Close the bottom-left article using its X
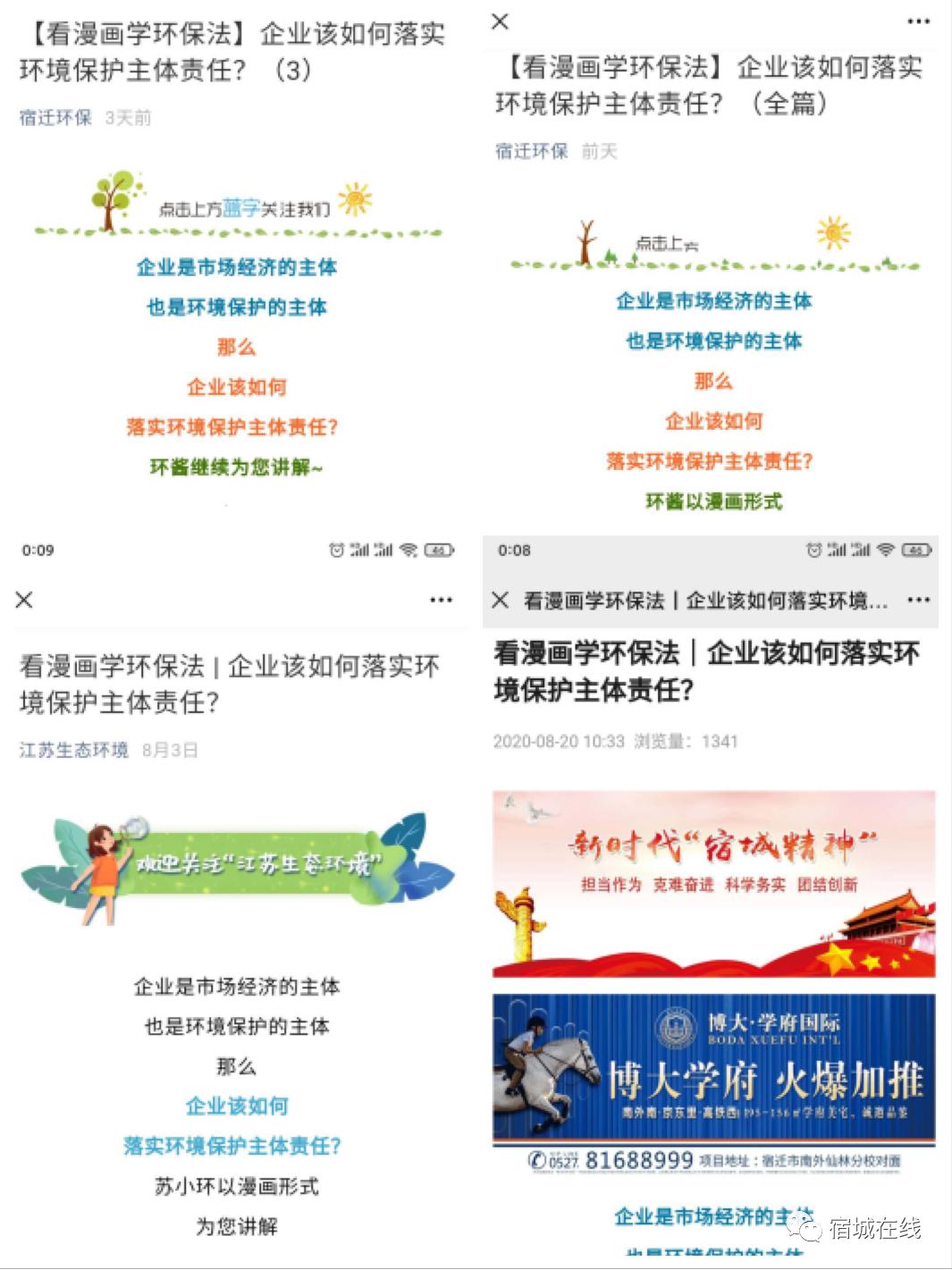This screenshot has width=952, height=1270. click(22, 601)
